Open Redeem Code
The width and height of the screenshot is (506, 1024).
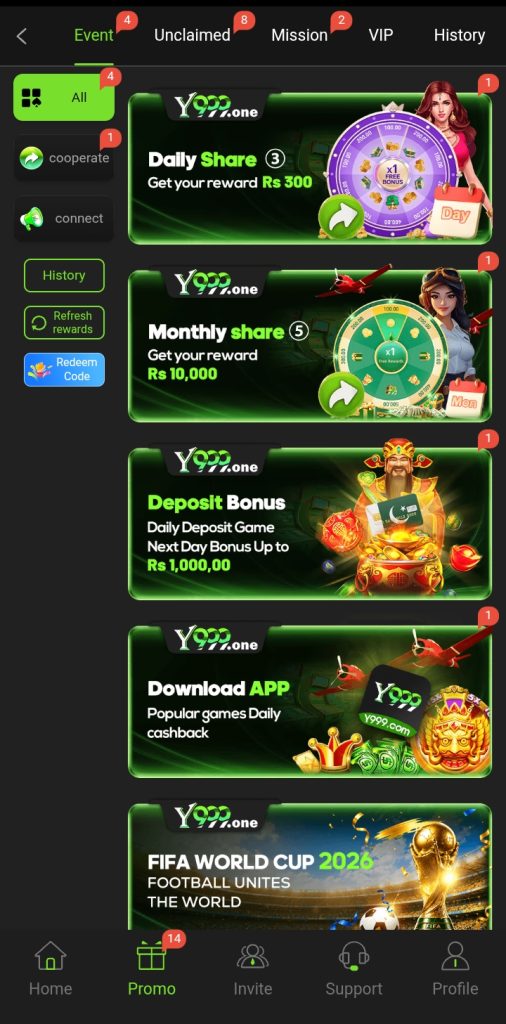click(x=64, y=370)
